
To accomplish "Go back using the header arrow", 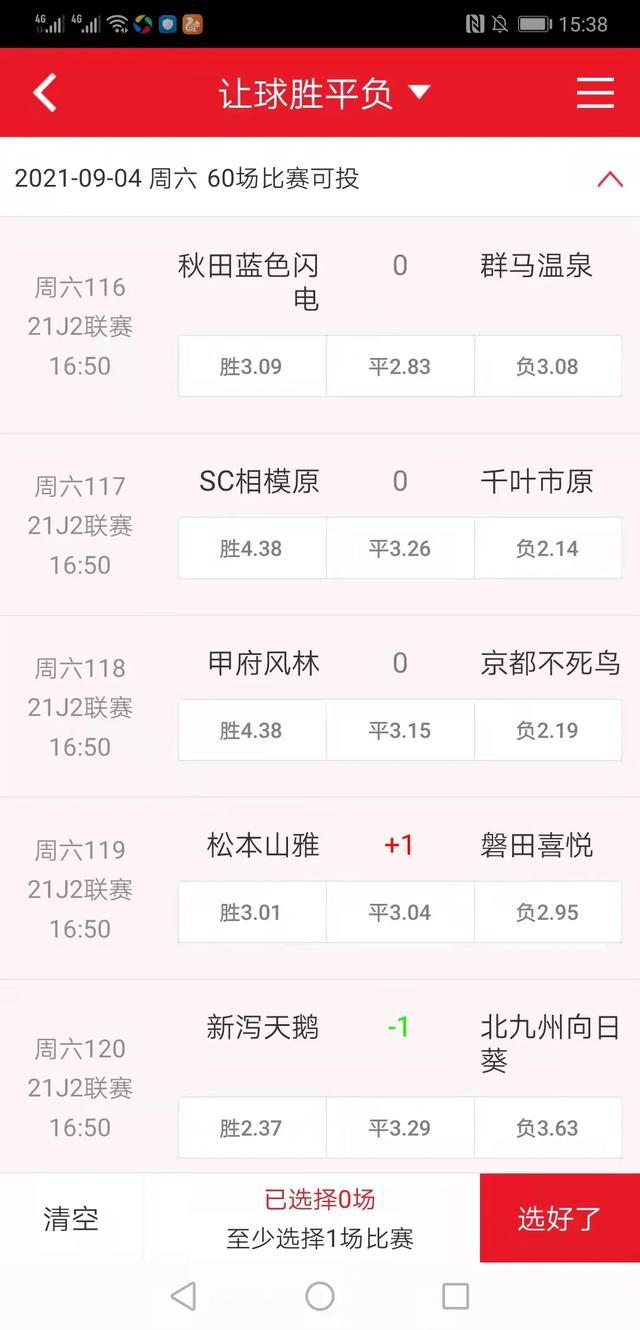I will 45,93.
